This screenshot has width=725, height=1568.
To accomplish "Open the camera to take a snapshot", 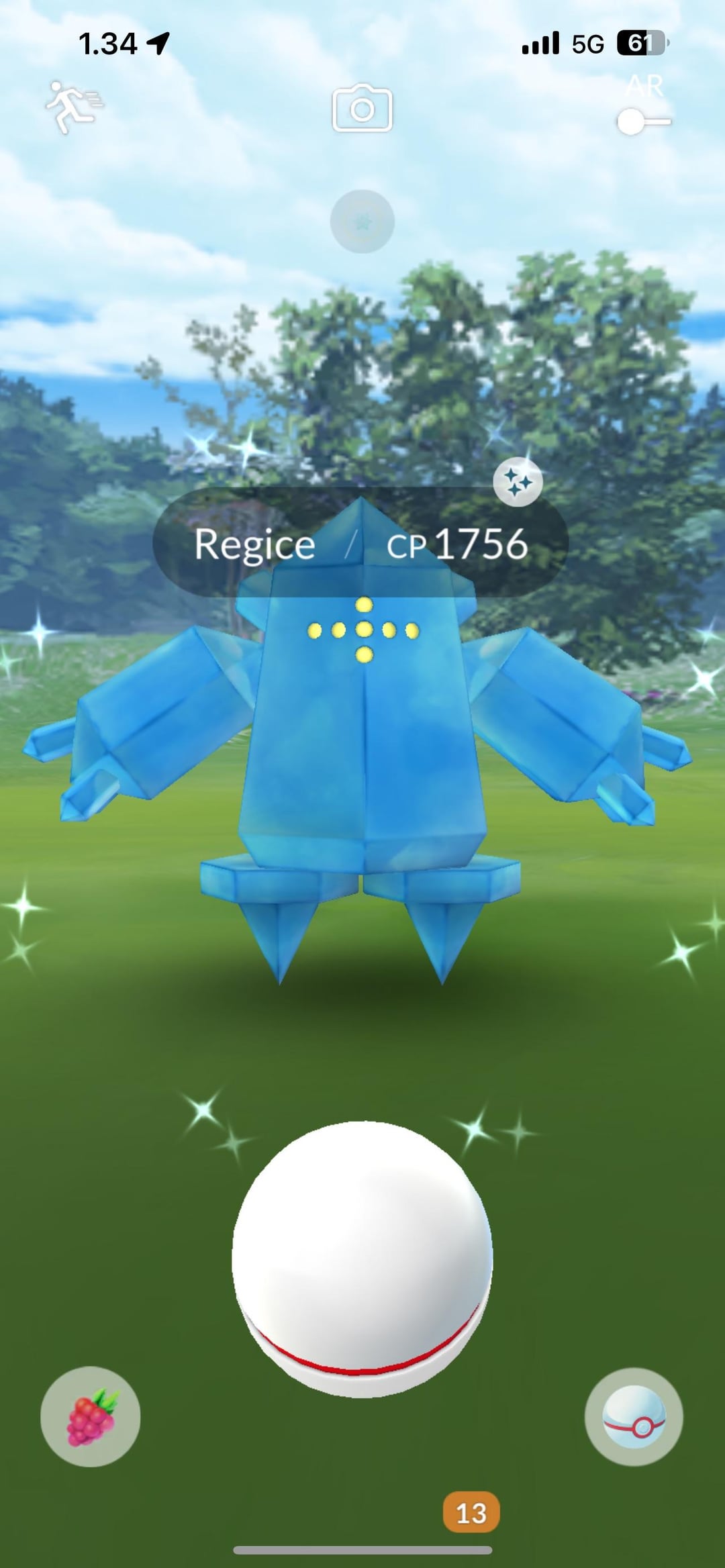I will tap(362, 109).
